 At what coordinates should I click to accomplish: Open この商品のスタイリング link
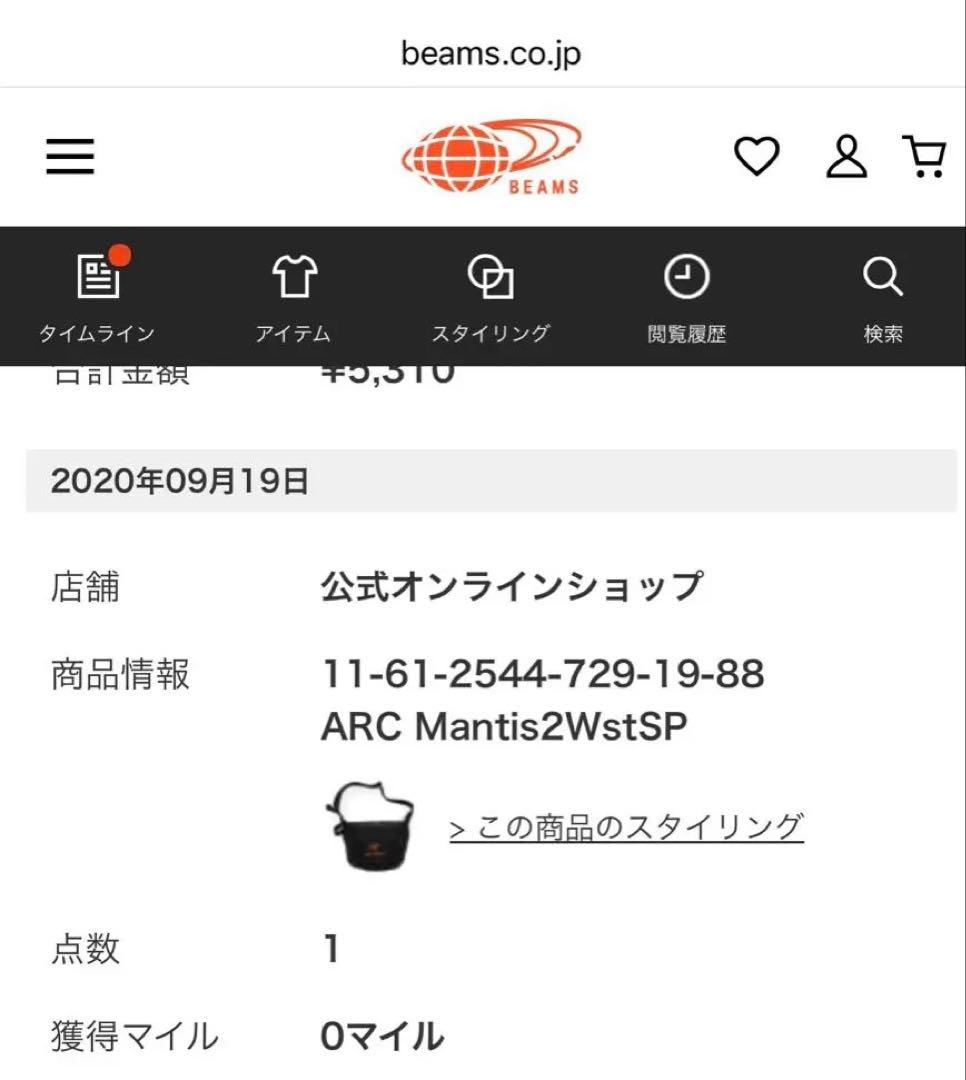627,825
